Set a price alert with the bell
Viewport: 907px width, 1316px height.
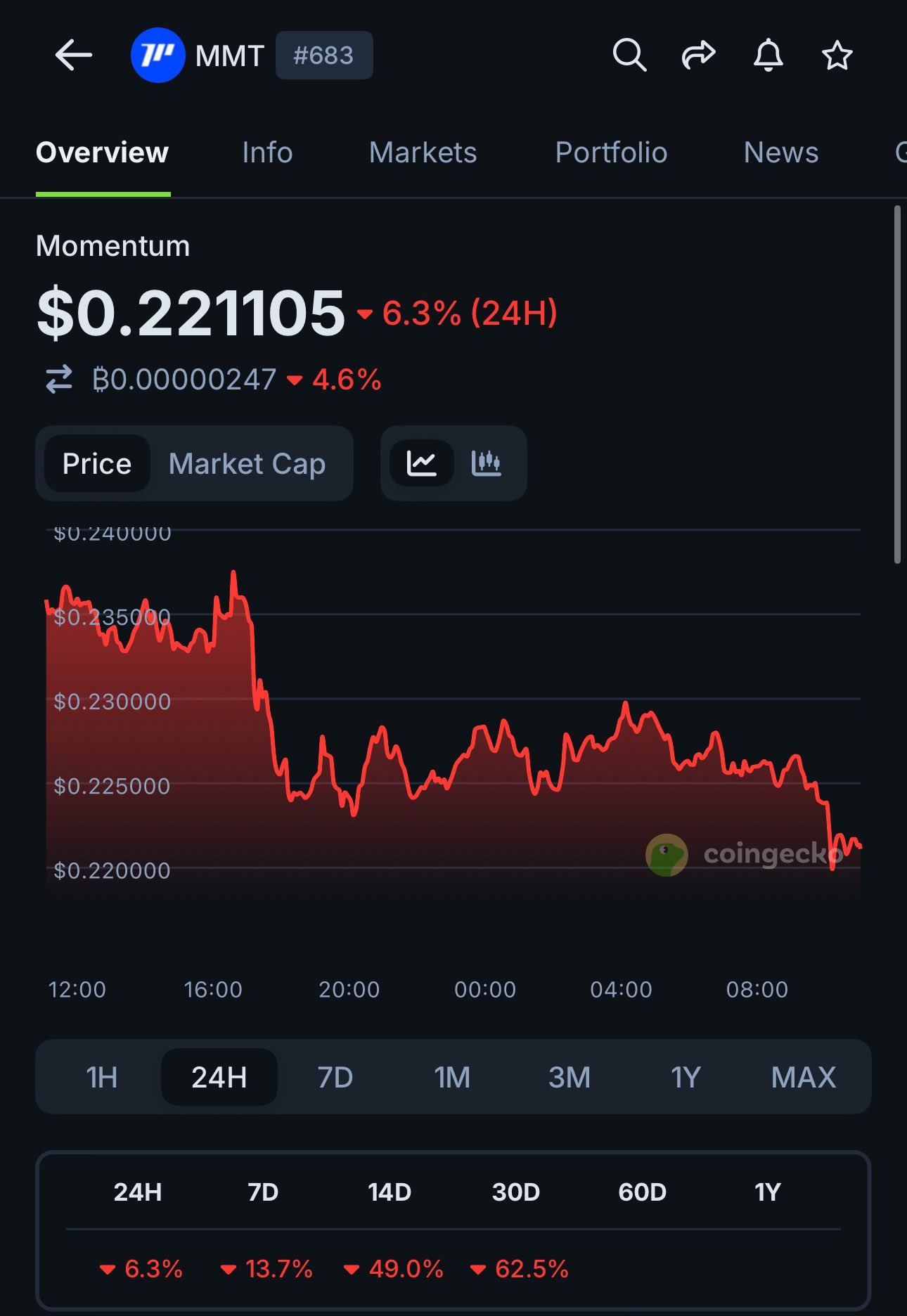click(x=768, y=56)
